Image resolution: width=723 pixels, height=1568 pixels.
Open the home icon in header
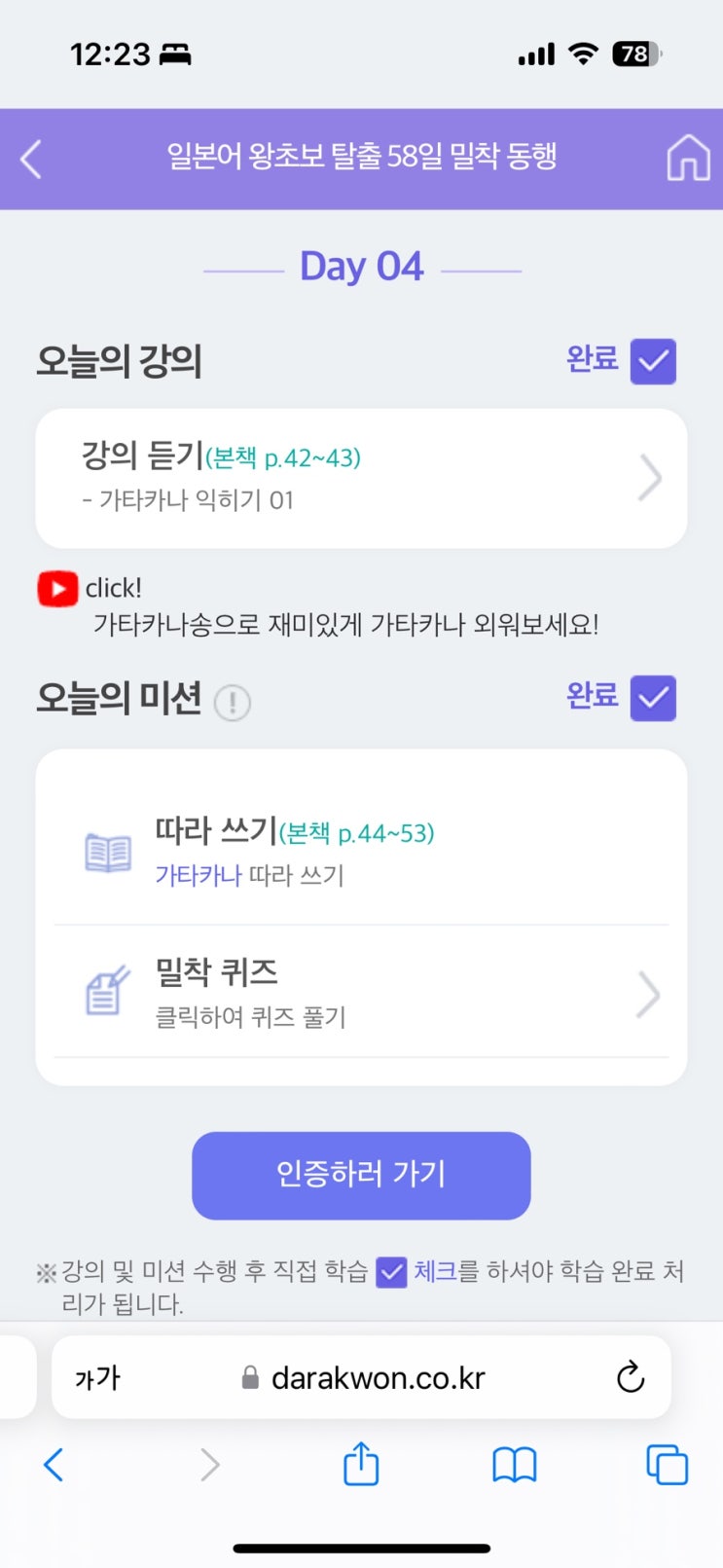coord(688,158)
